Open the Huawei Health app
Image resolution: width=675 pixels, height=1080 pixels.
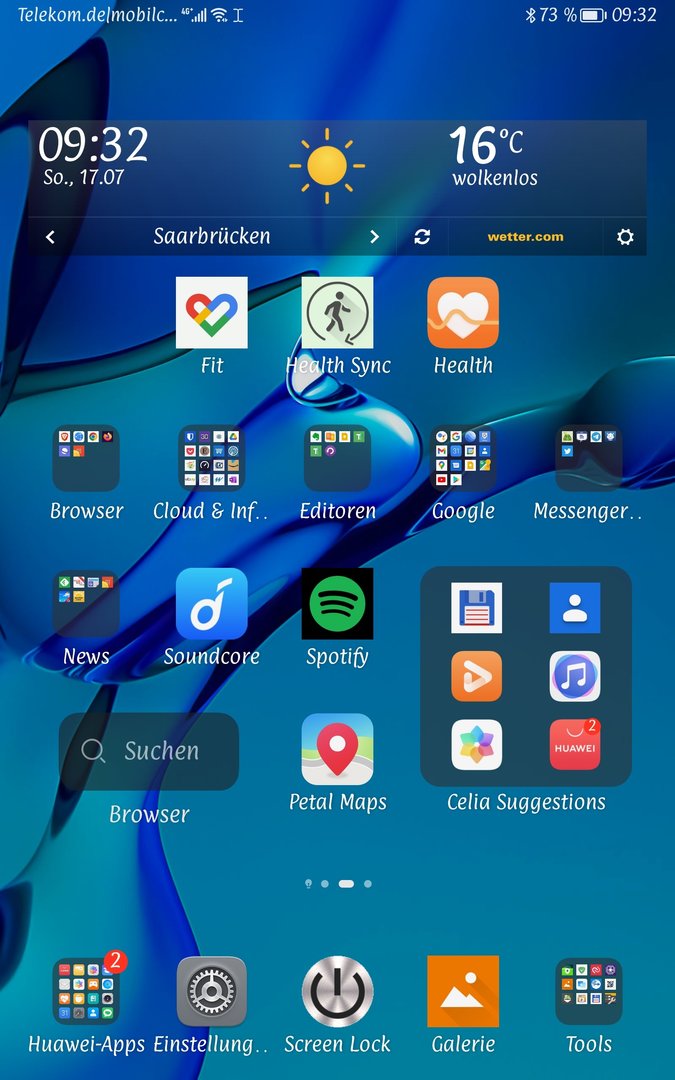463,313
